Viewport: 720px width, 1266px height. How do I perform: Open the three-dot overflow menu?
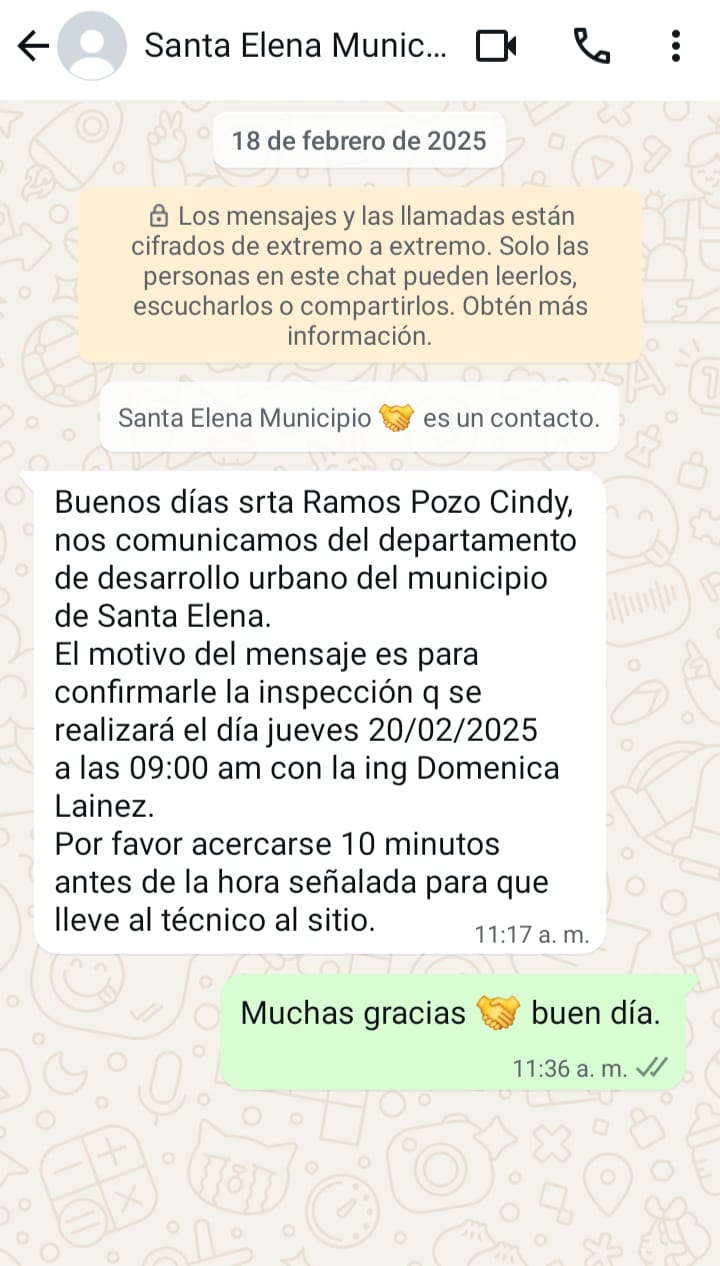pos(676,46)
